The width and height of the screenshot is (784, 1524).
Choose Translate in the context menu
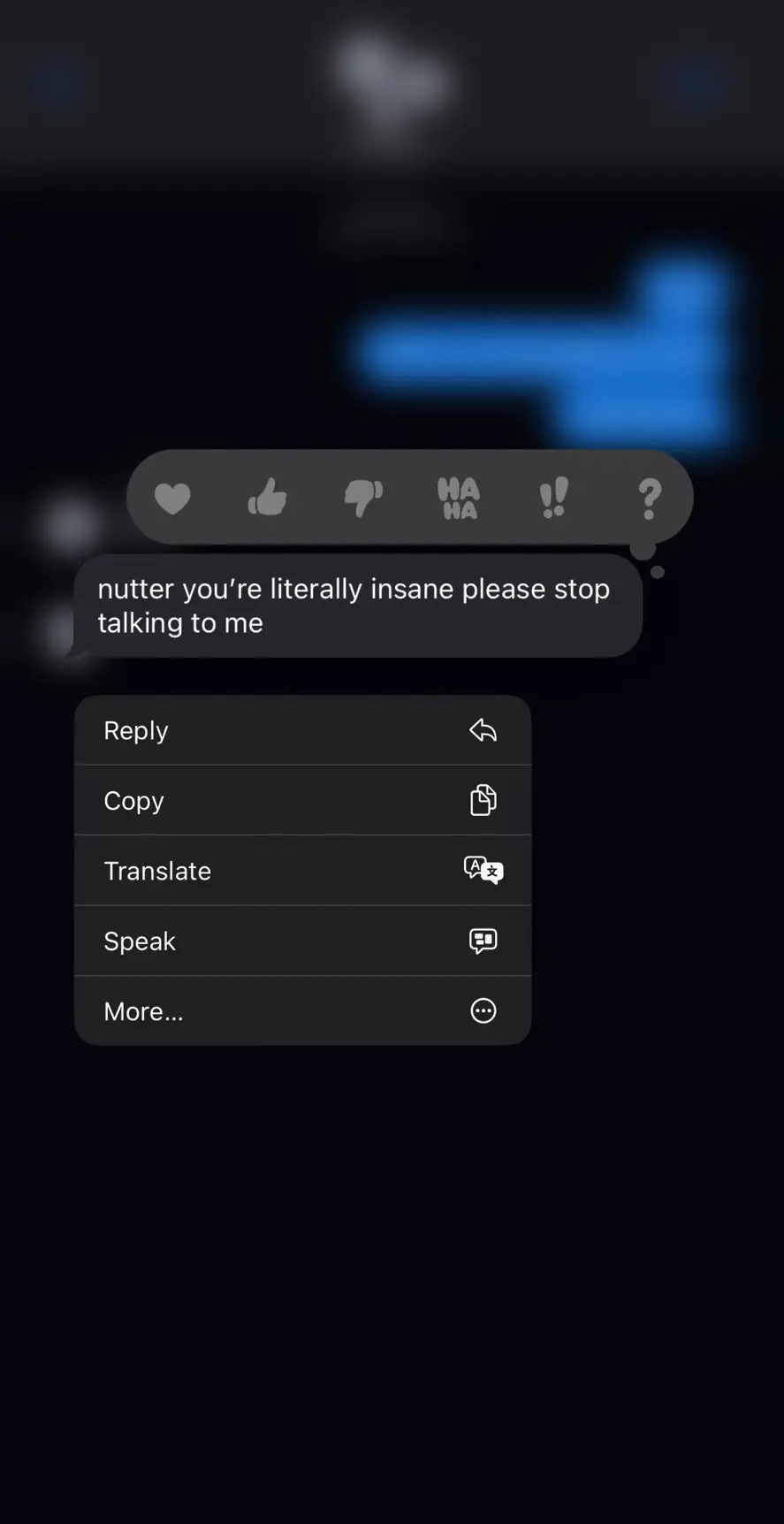tap(302, 871)
